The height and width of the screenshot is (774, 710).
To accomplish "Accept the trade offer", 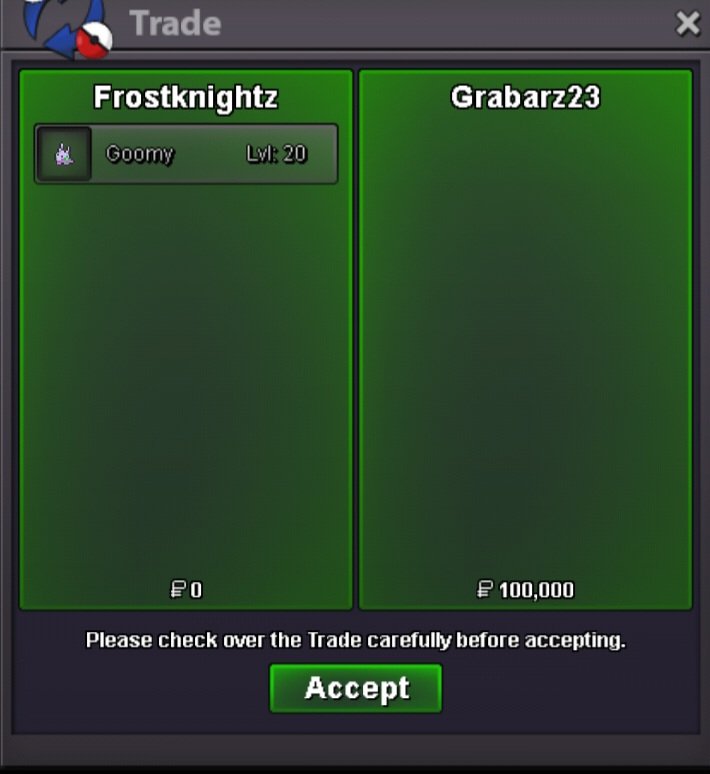I will click(356, 688).
